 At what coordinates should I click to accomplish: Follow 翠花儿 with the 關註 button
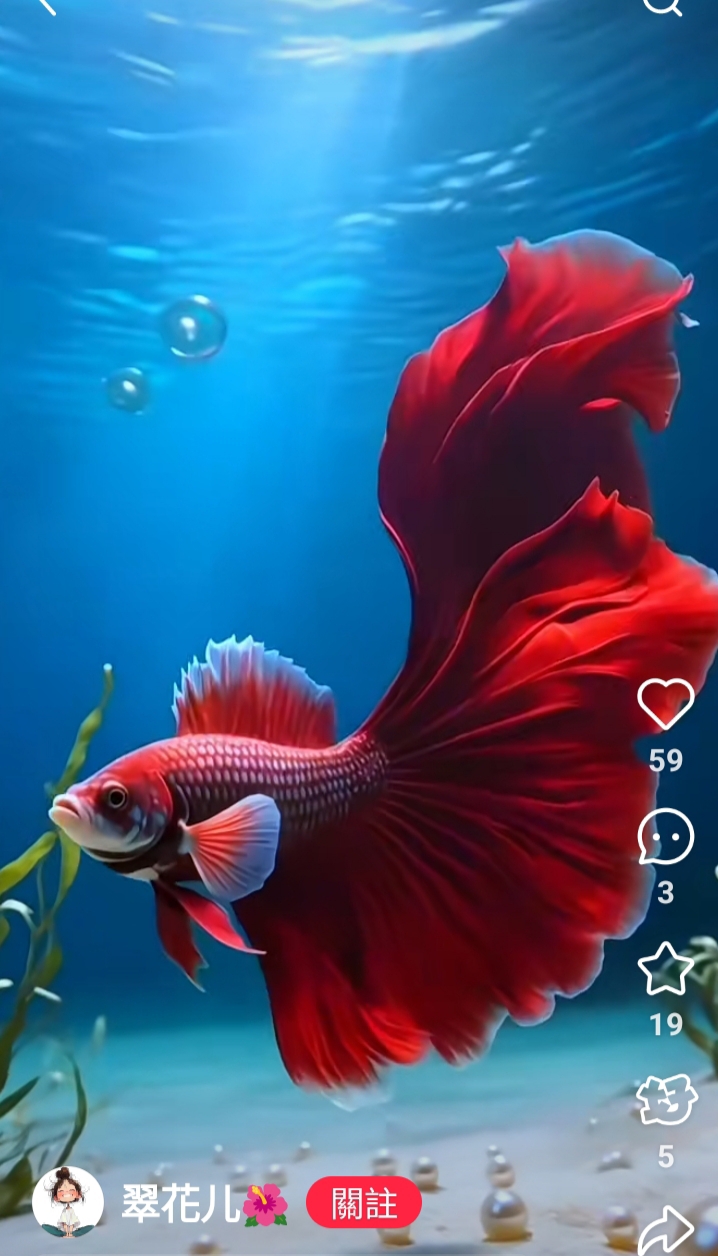[x=364, y=1202]
